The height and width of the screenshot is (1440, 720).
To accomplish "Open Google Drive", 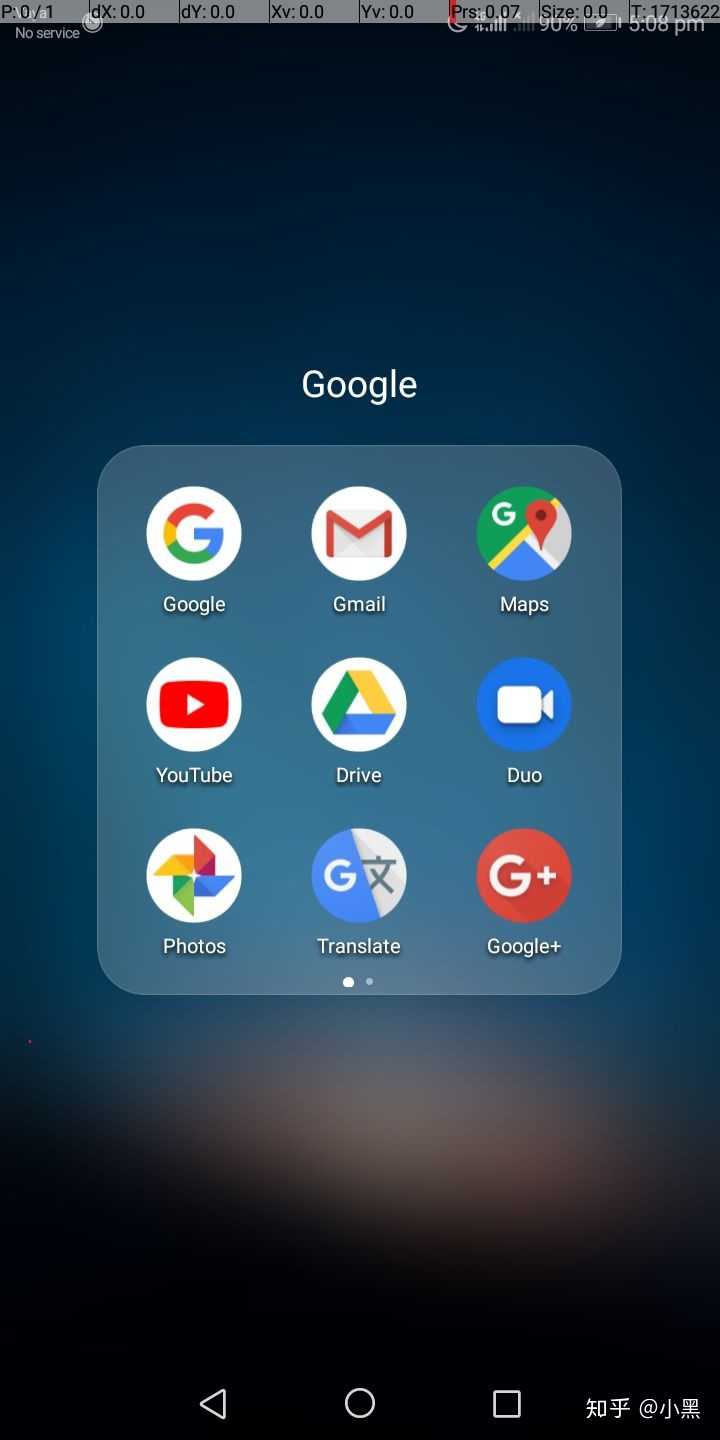I will coord(359,705).
